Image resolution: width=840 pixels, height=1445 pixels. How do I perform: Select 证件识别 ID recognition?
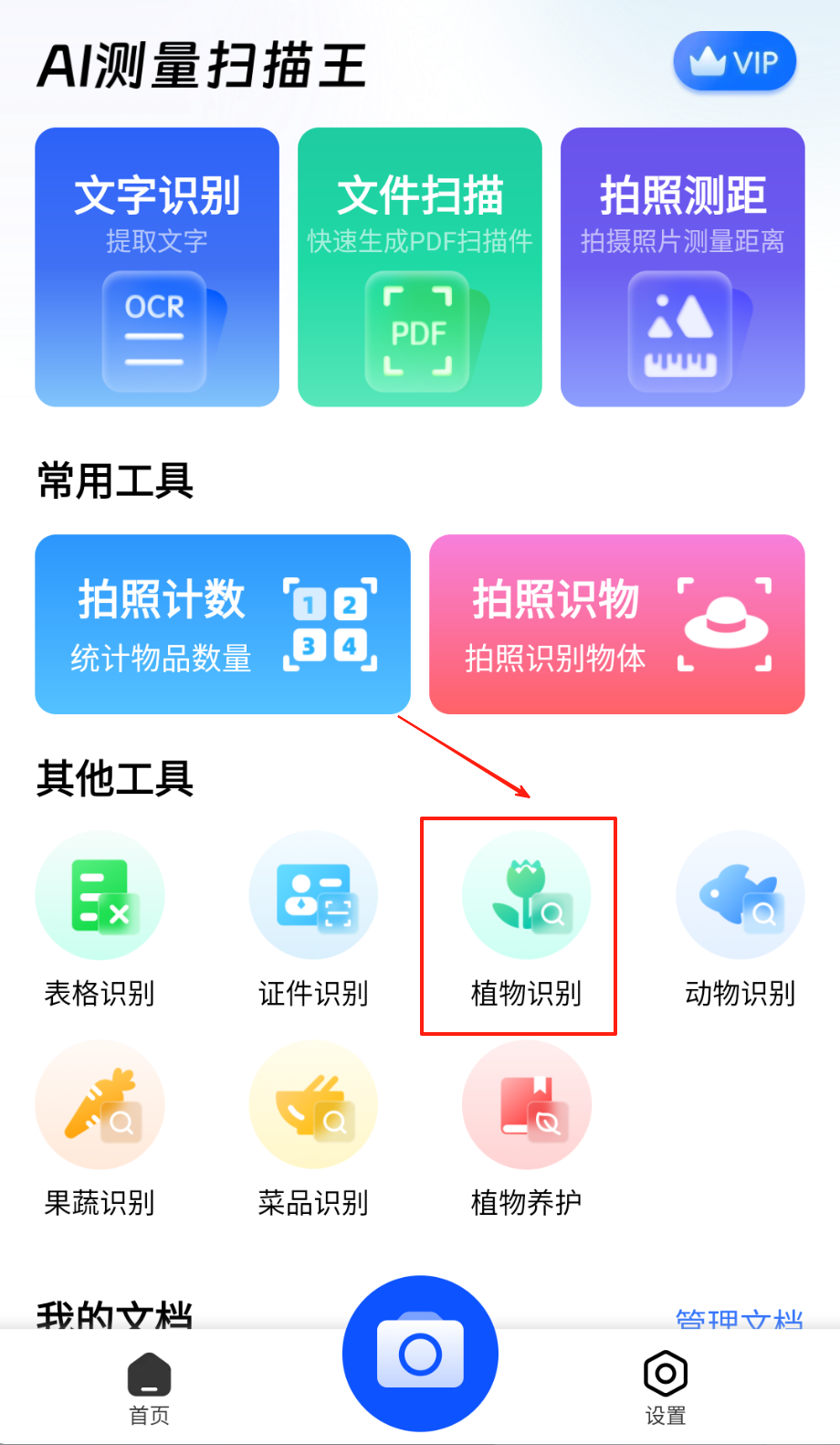click(x=313, y=919)
